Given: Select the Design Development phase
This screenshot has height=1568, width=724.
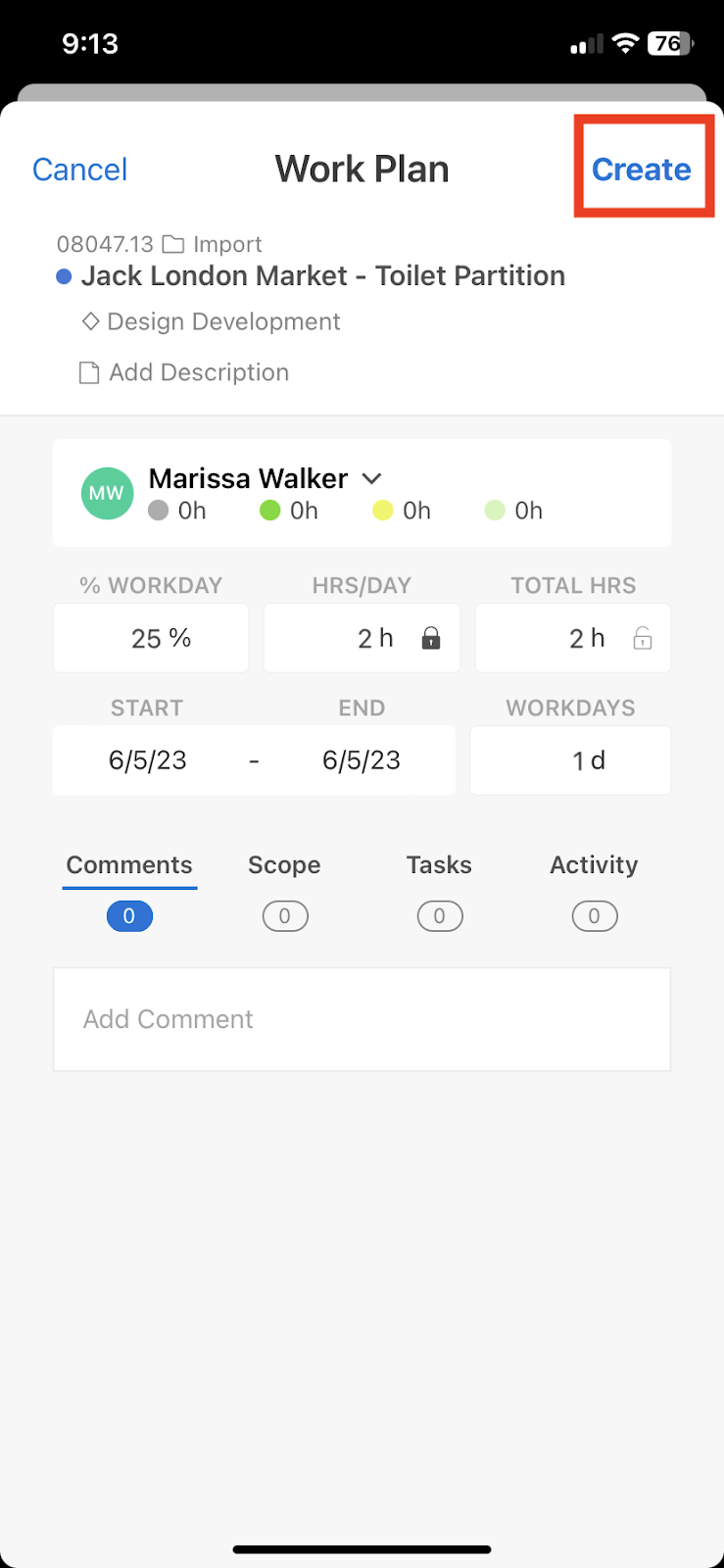Looking at the screenshot, I should 212,321.
